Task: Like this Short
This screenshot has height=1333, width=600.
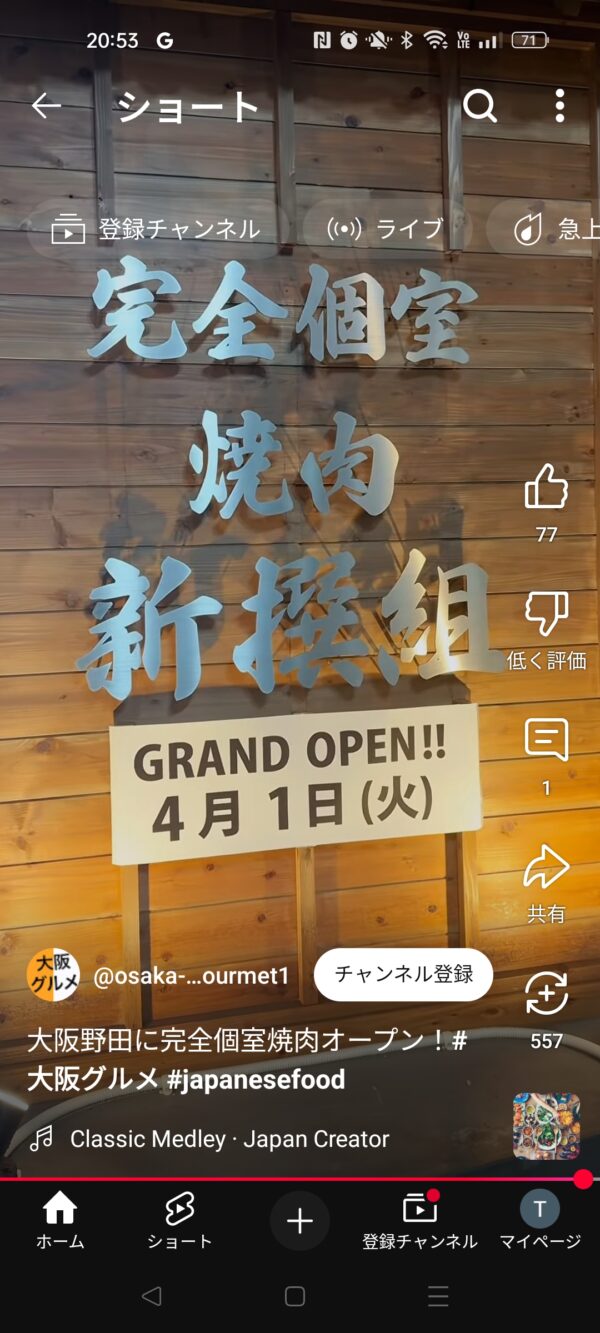Action: click(546, 489)
